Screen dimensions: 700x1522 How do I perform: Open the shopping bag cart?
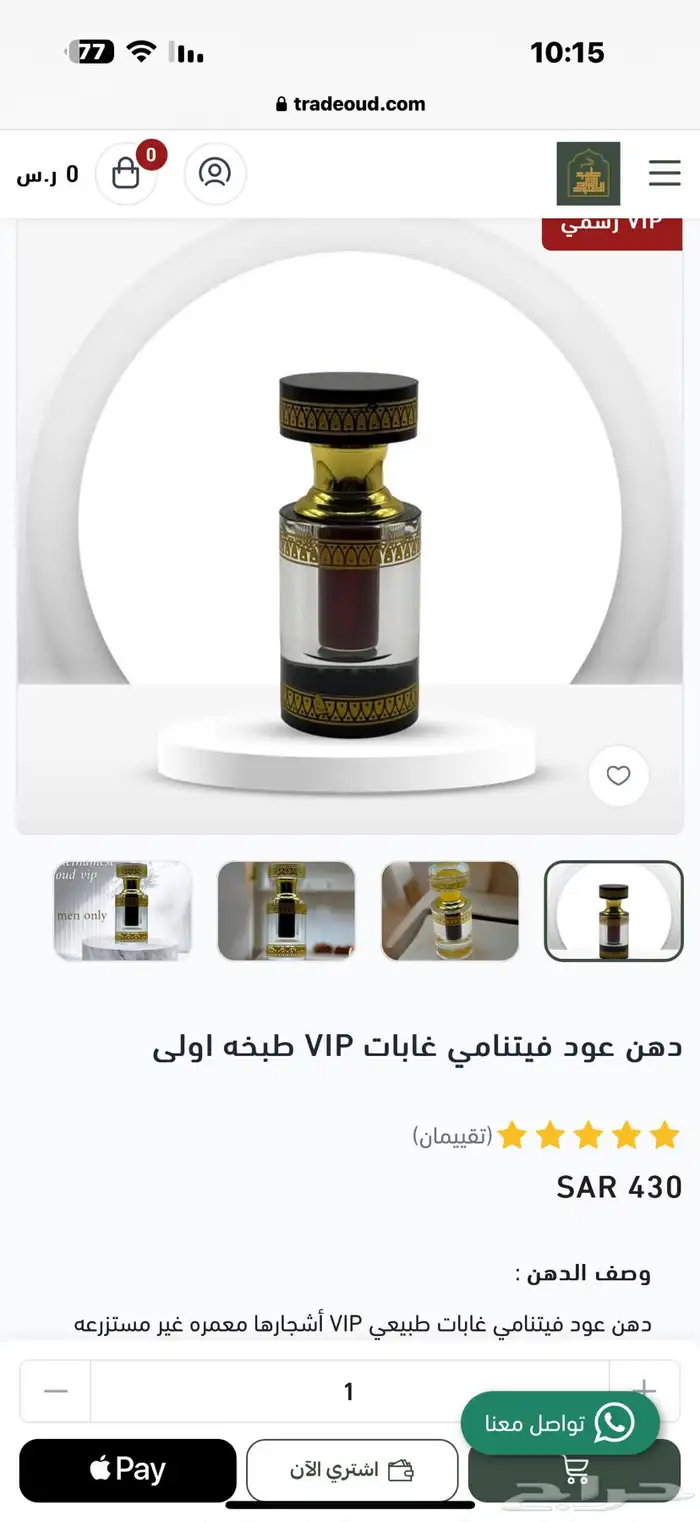(x=127, y=174)
